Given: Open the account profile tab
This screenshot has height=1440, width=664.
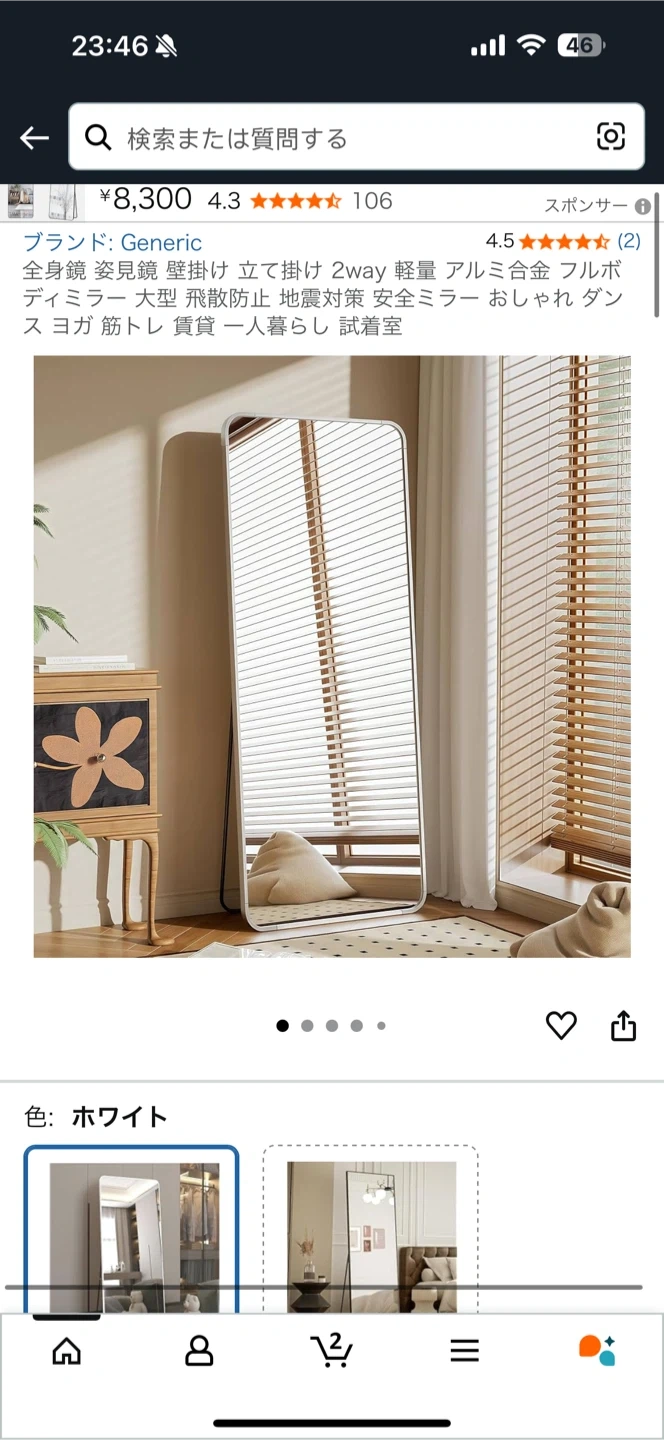Looking at the screenshot, I should [199, 1351].
